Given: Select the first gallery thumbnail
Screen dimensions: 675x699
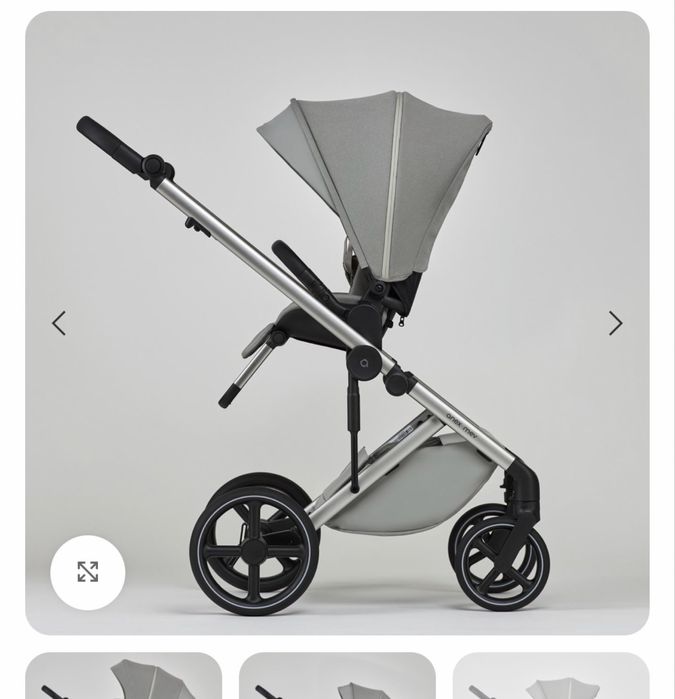Looking at the screenshot, I should 124,677.
